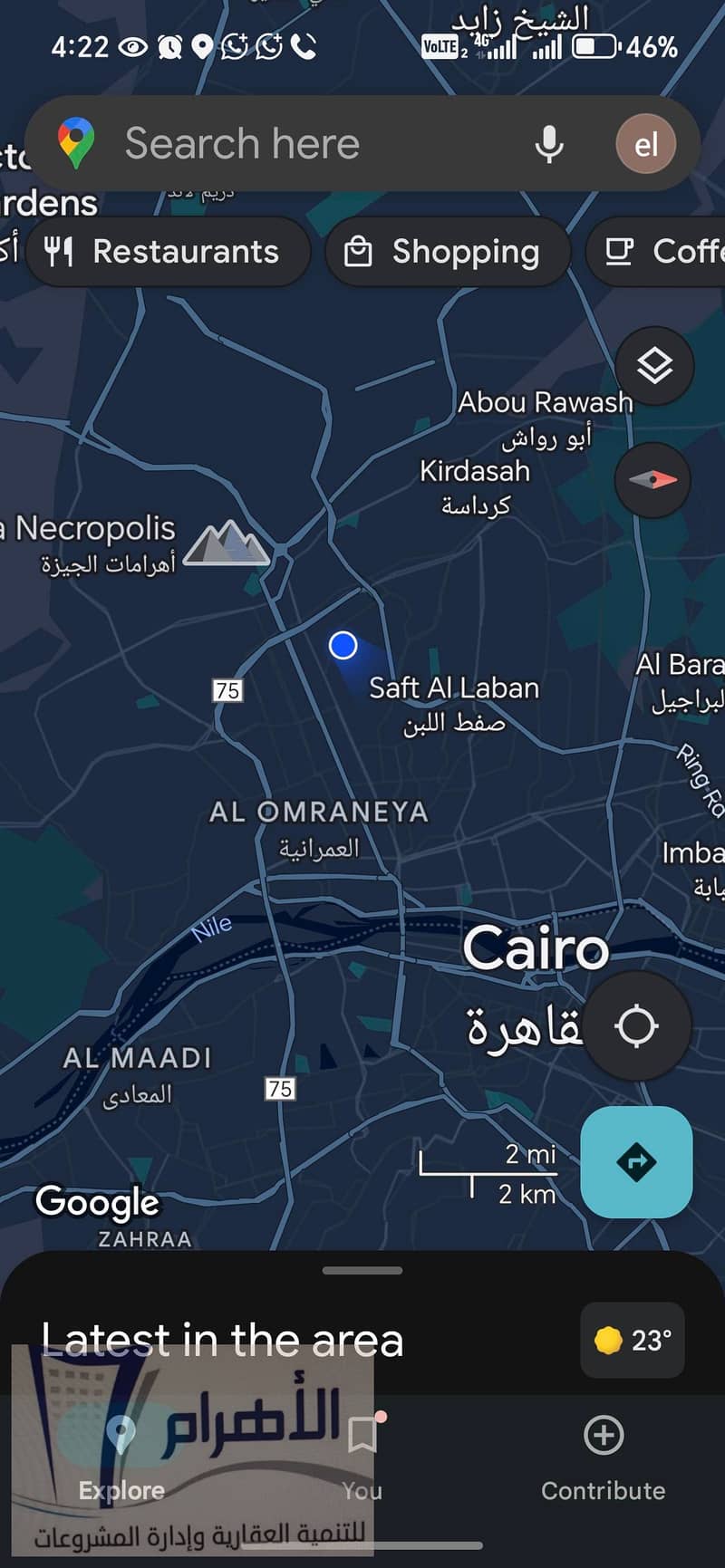Open the account profile avatar

645,144
